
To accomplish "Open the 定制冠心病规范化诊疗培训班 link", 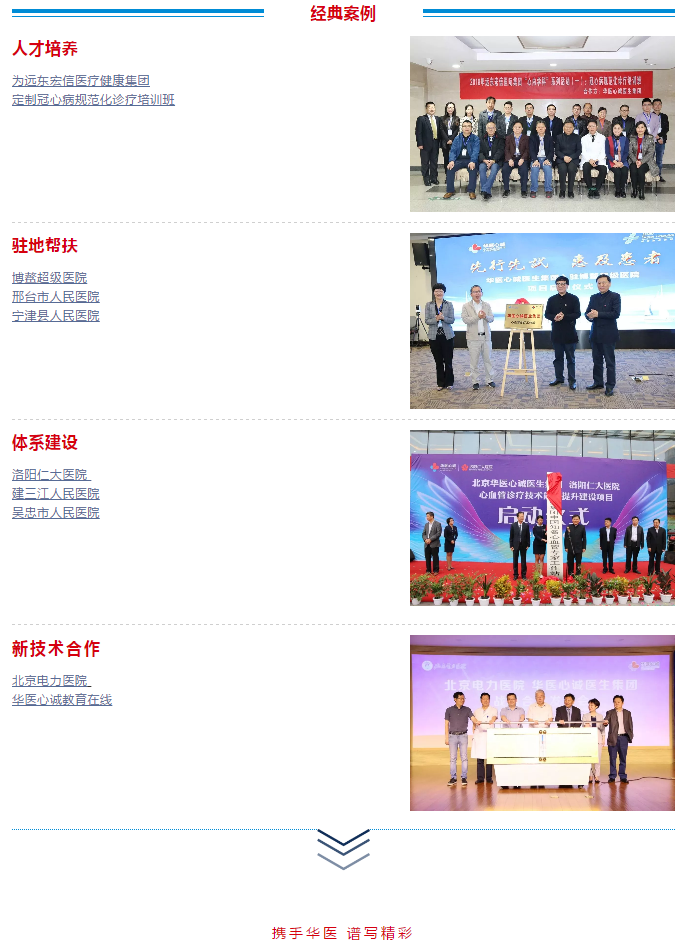I will (93, 100).
